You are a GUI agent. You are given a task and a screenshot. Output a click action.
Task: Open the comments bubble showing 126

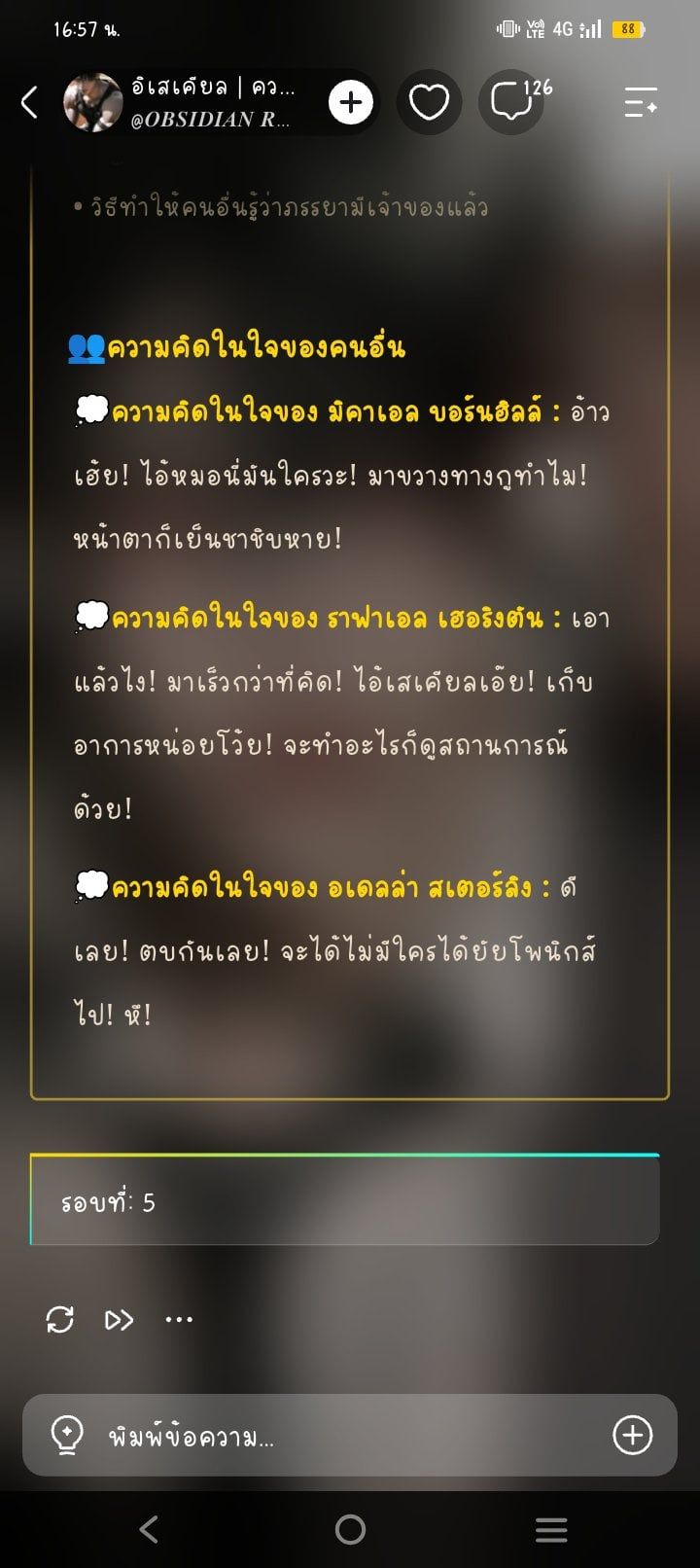click(x=511, y=102)
